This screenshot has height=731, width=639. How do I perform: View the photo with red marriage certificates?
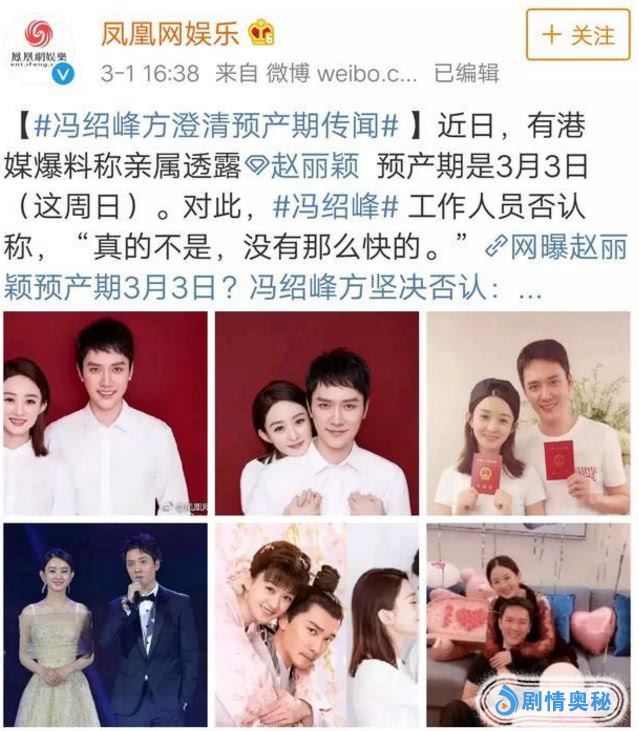pyautogui.click(x=530, y=413)
